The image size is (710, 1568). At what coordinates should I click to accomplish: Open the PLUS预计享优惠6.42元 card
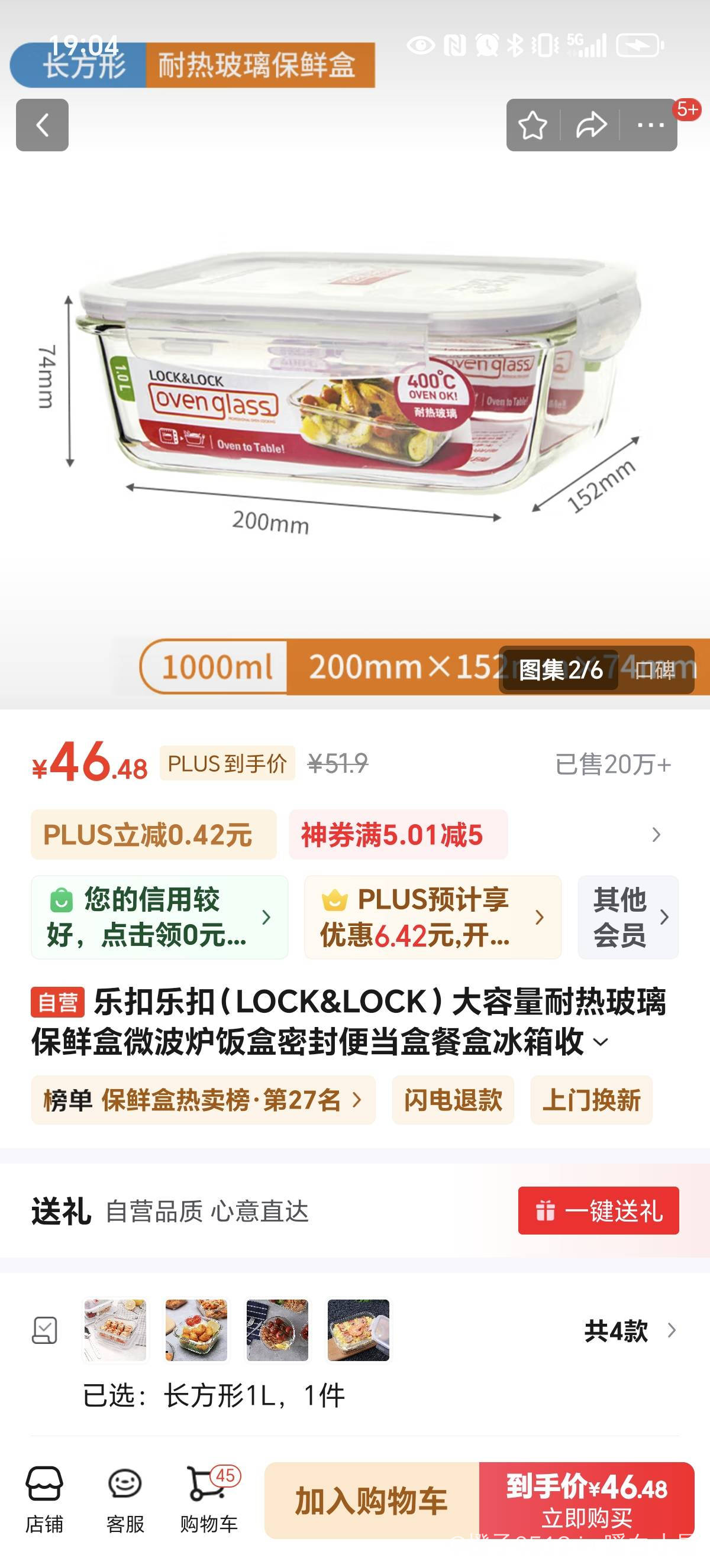(x=433, y=917)
